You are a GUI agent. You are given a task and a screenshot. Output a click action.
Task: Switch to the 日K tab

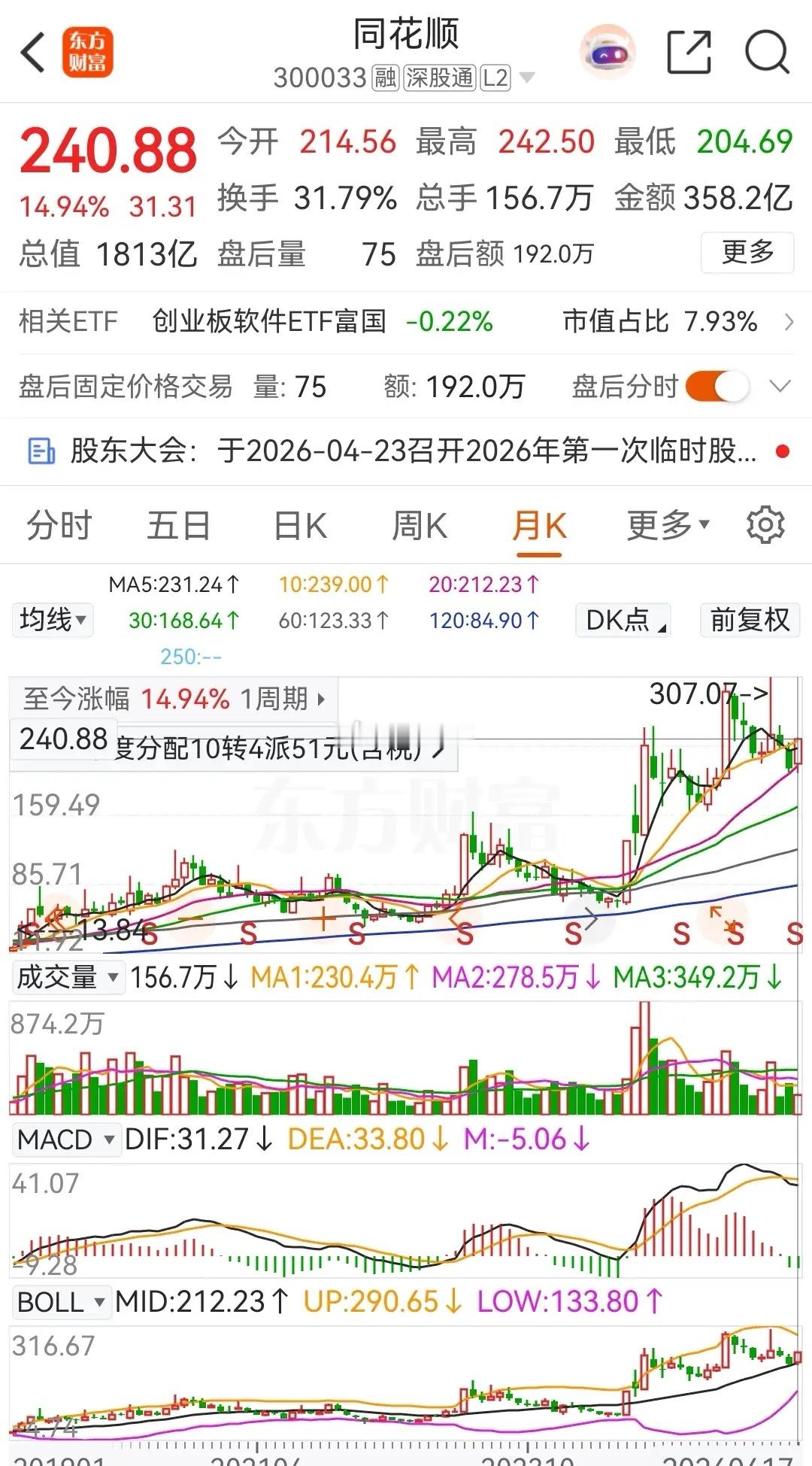click(x=299, y=525)
